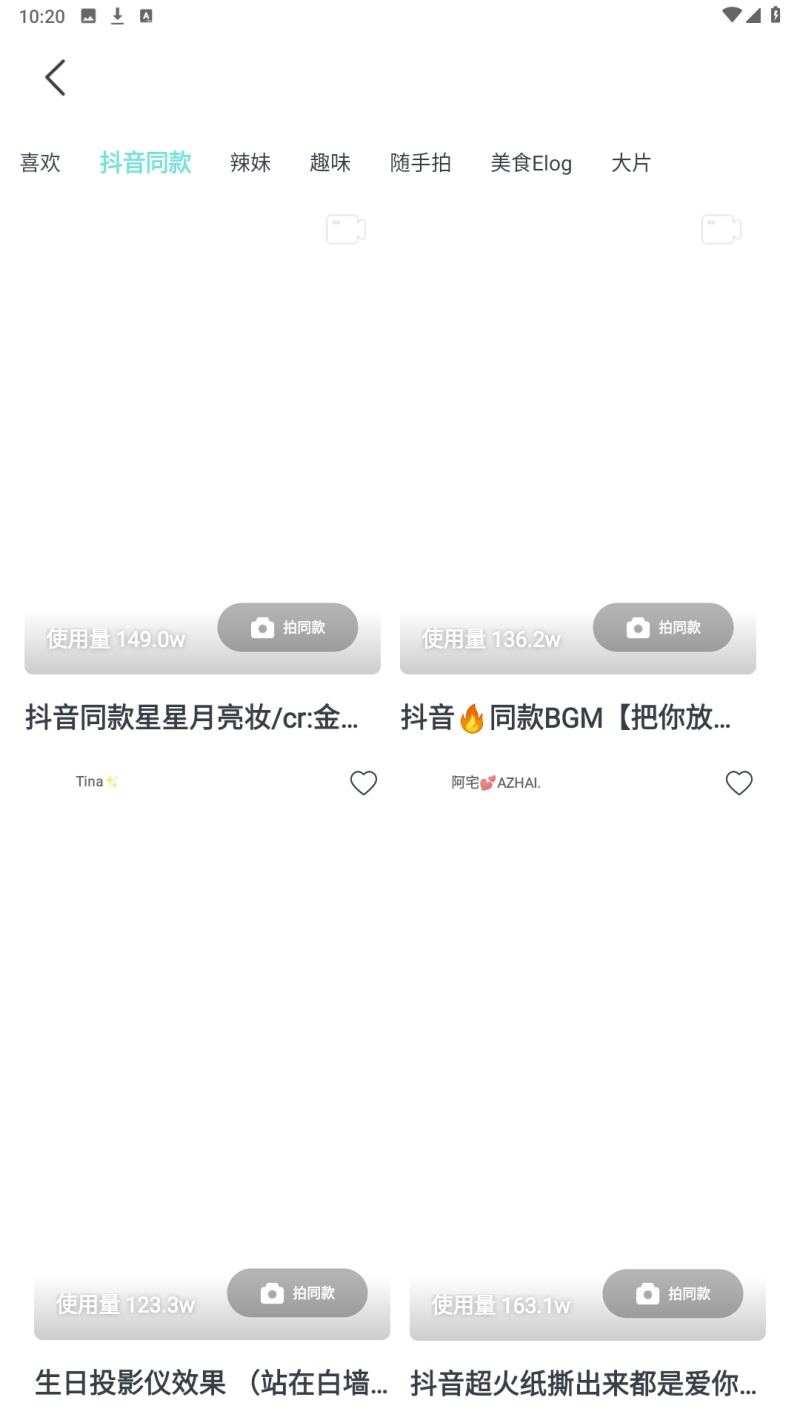Tap the back arrow at top left
Image resolution: width=800 pixels, height=1422 pixels.
[x=55, y=77]
